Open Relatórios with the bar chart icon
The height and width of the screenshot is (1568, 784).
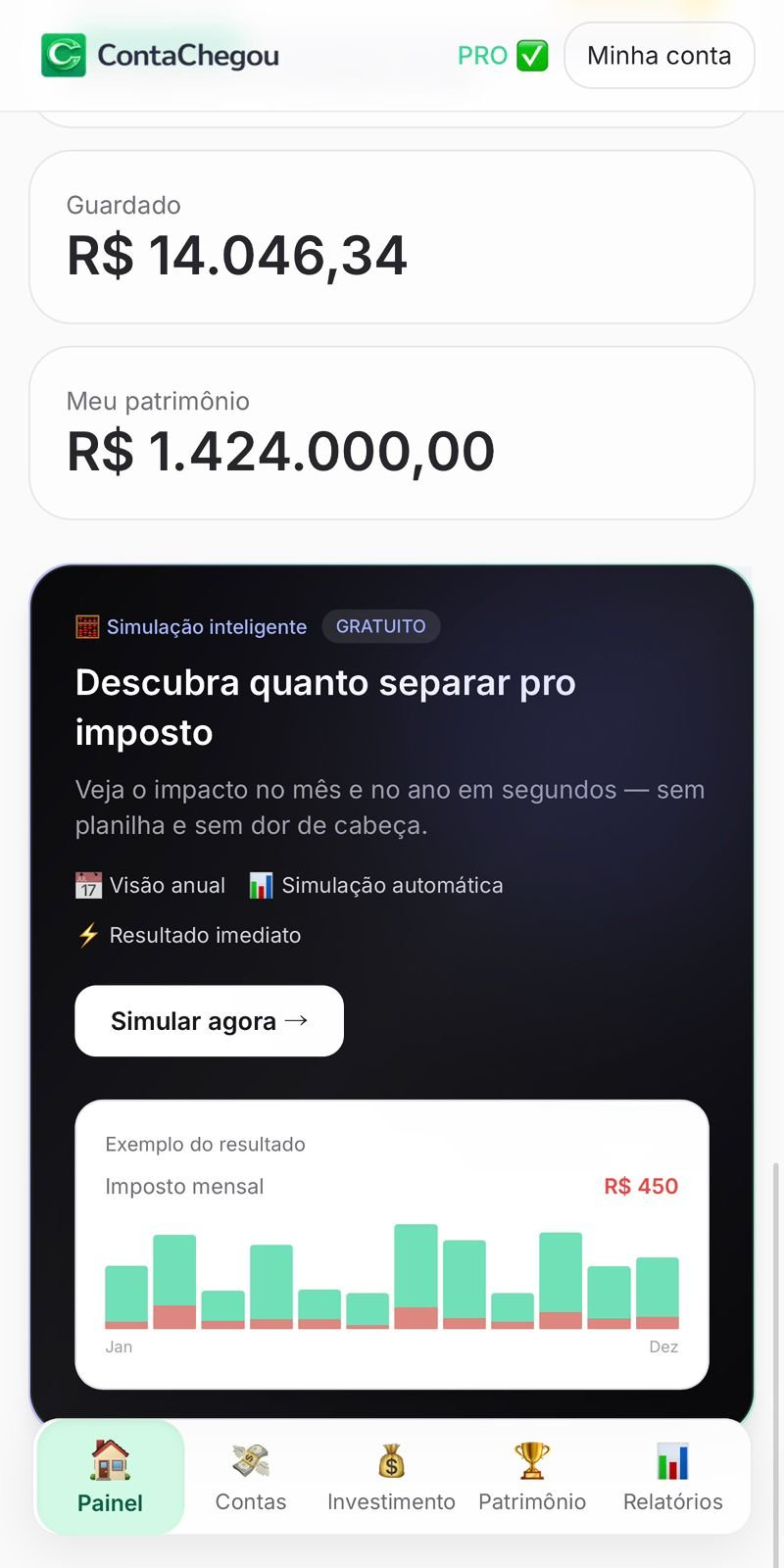tap(673, 1460)
